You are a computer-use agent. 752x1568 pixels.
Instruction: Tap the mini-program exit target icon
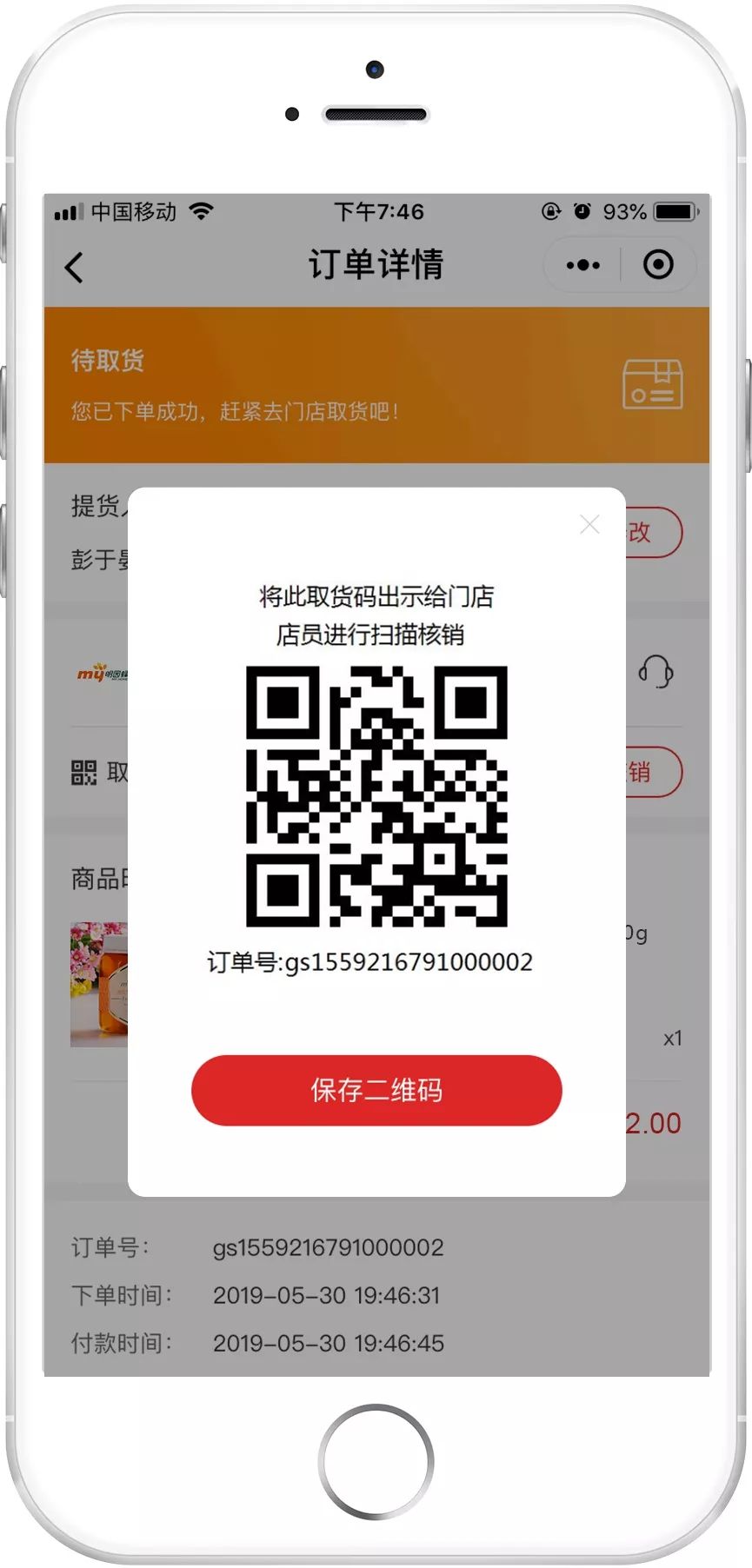(658, 265)
